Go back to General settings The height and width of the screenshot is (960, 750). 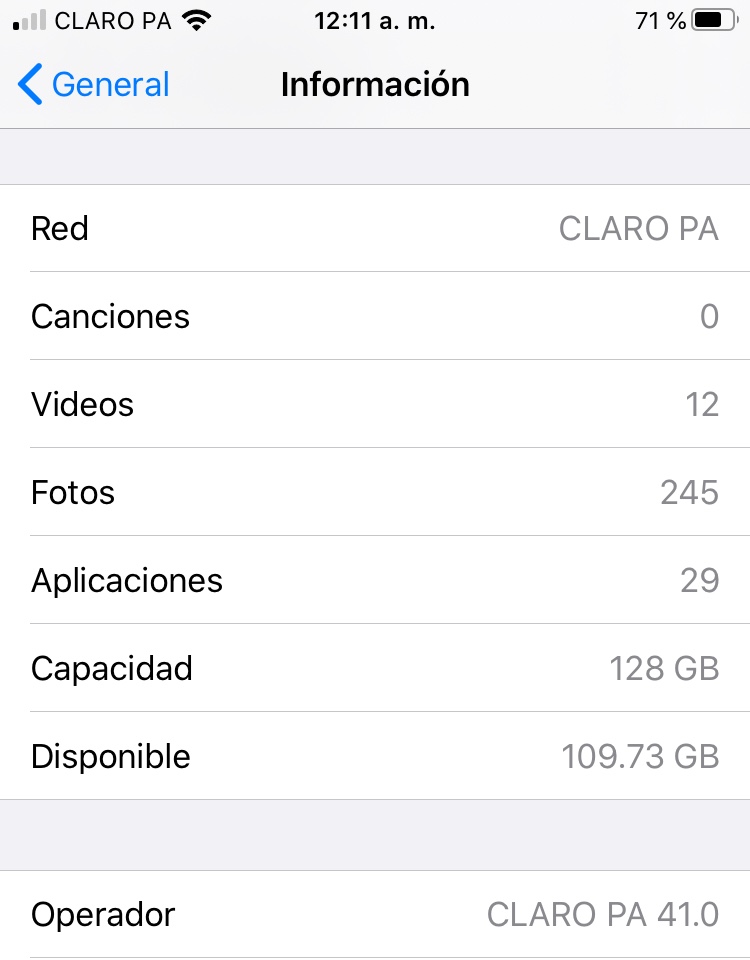[x=94, y=85]
